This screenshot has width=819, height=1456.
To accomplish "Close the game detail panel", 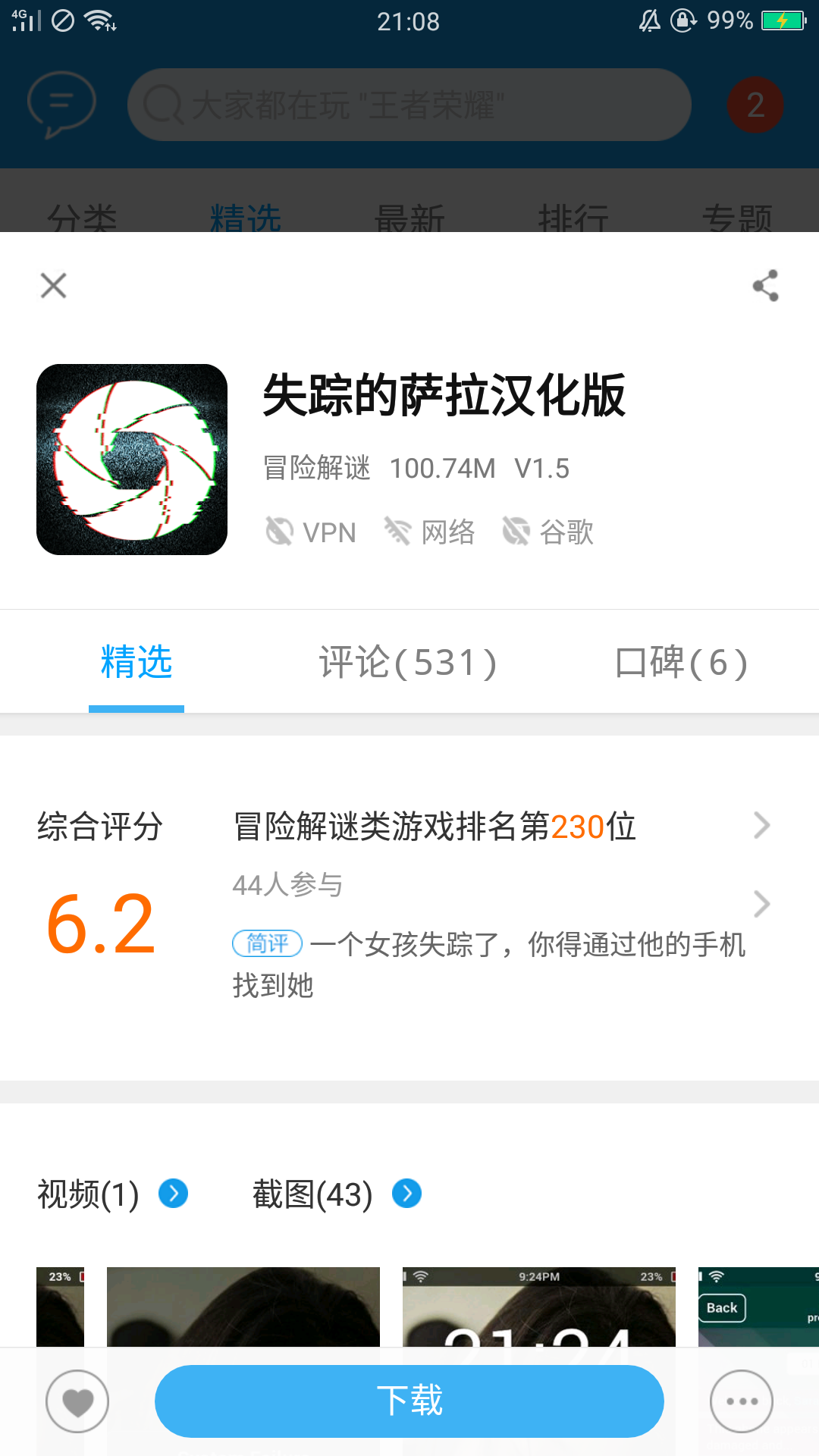I will pyautogui.click(x=53, y=286).
